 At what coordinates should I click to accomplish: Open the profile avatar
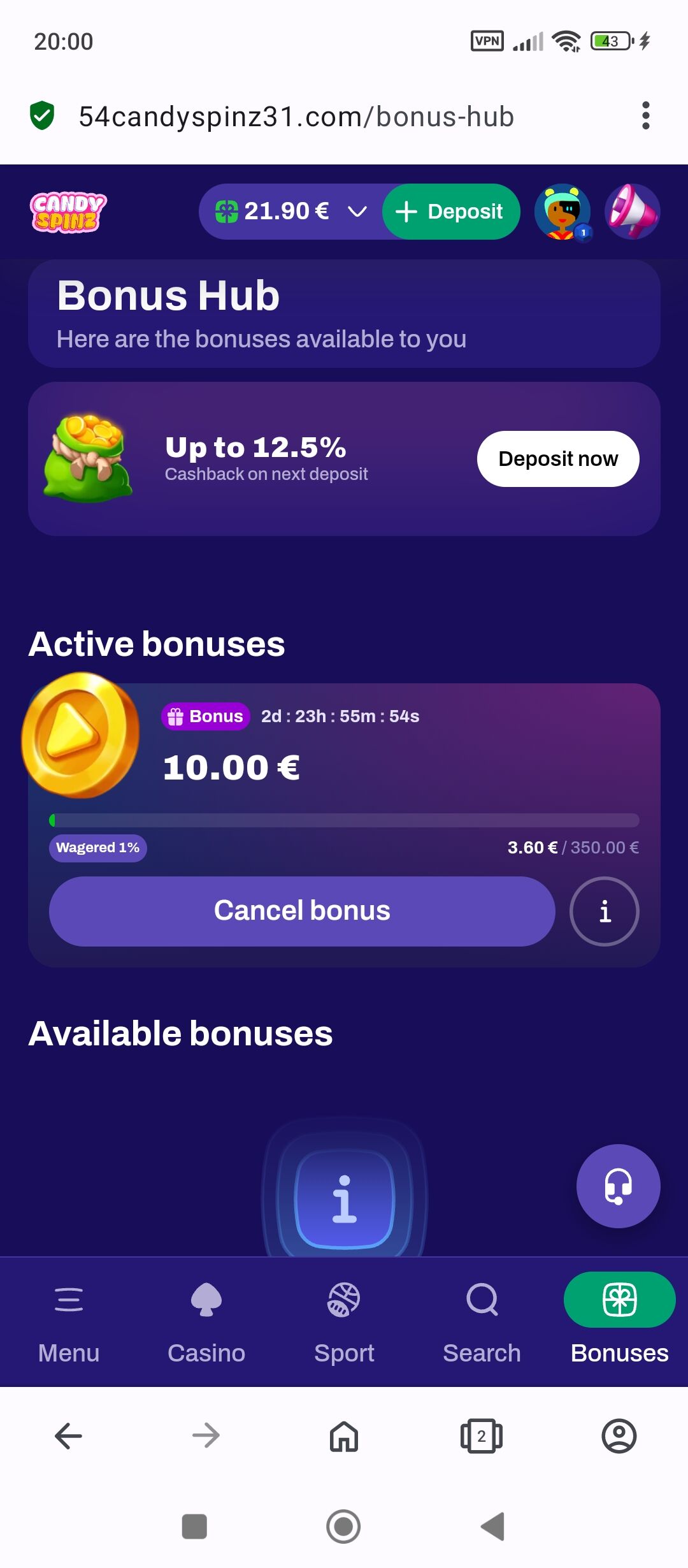[563, 212]
